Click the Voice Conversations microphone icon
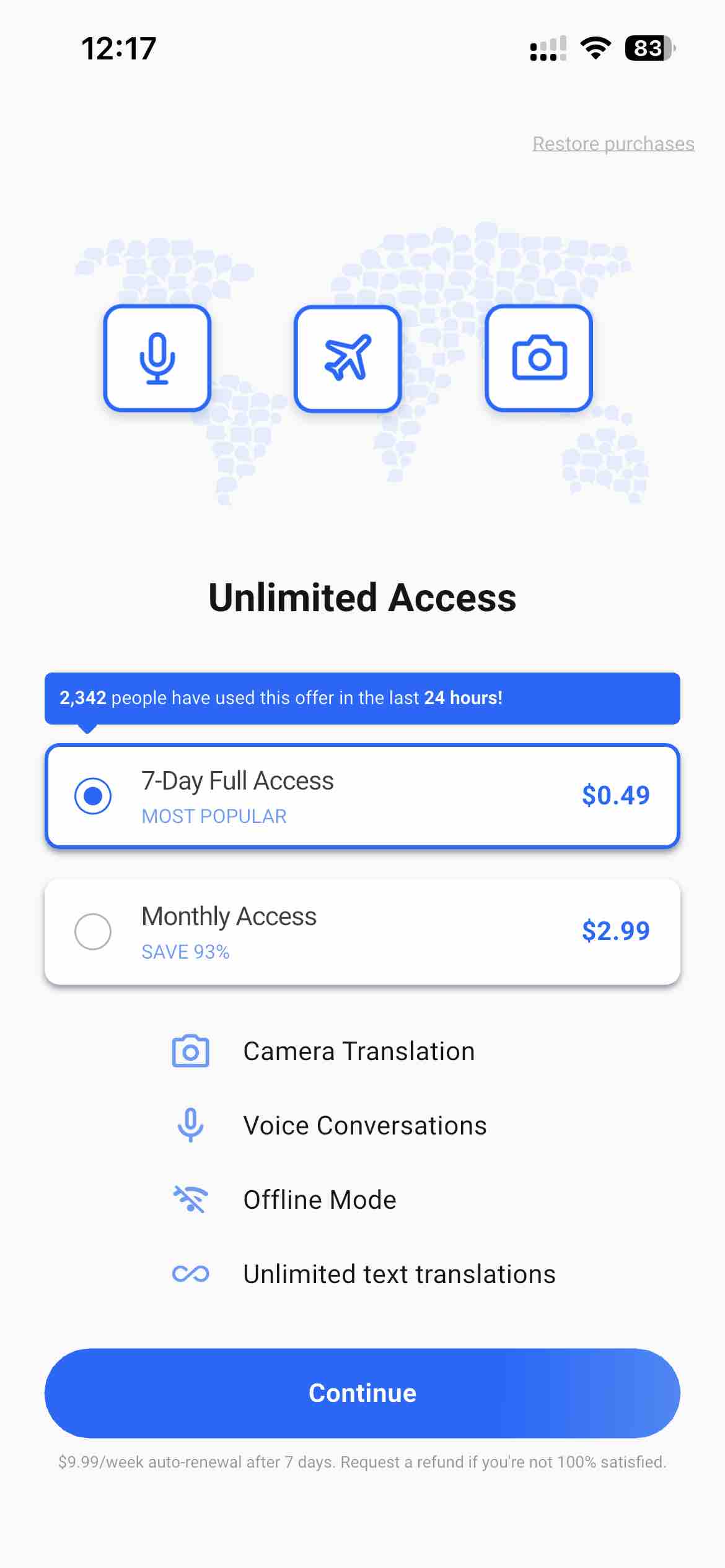The width and height of the screenshot is (725, 1568). click(x=191, y=1125)
